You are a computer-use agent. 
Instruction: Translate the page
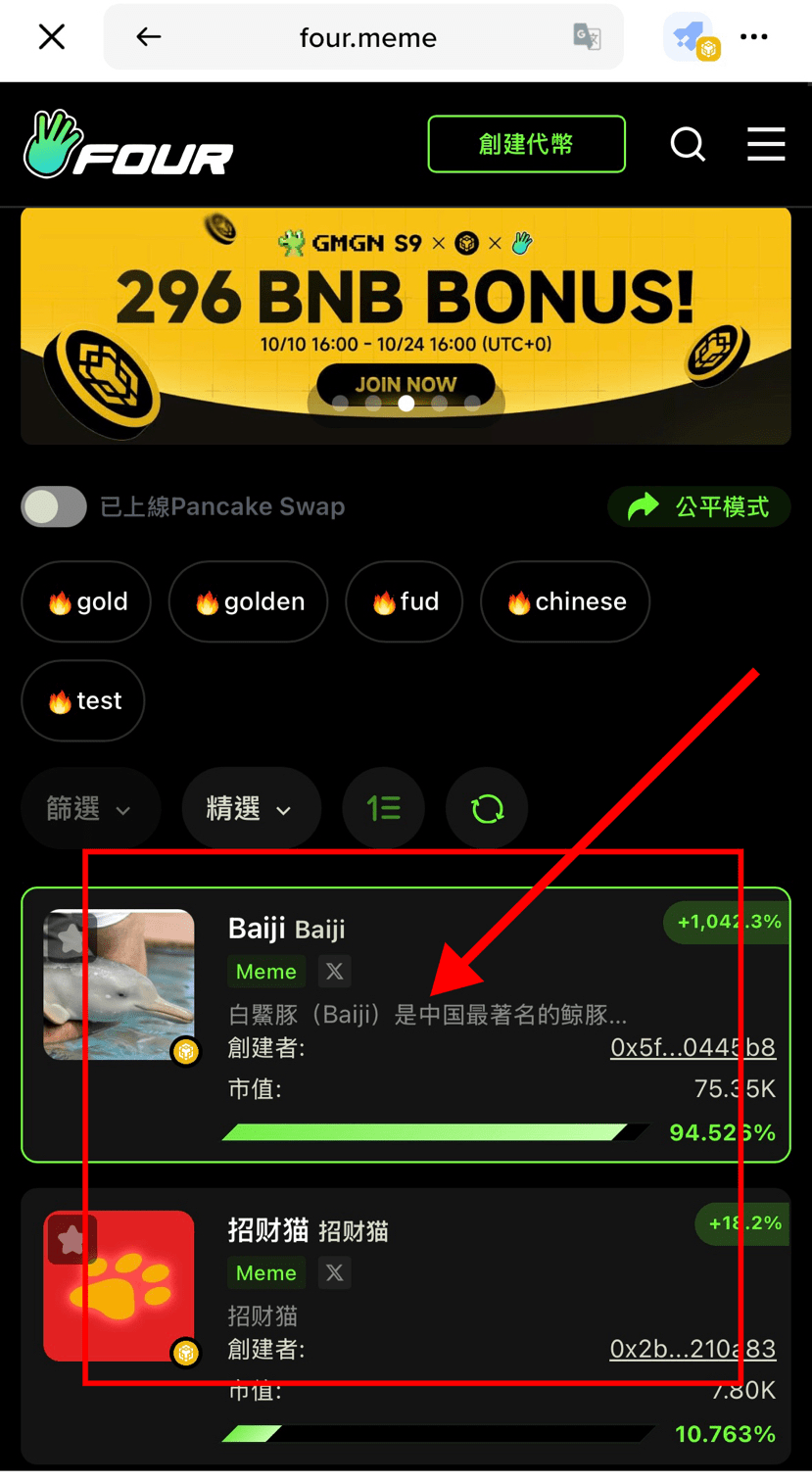587,37
